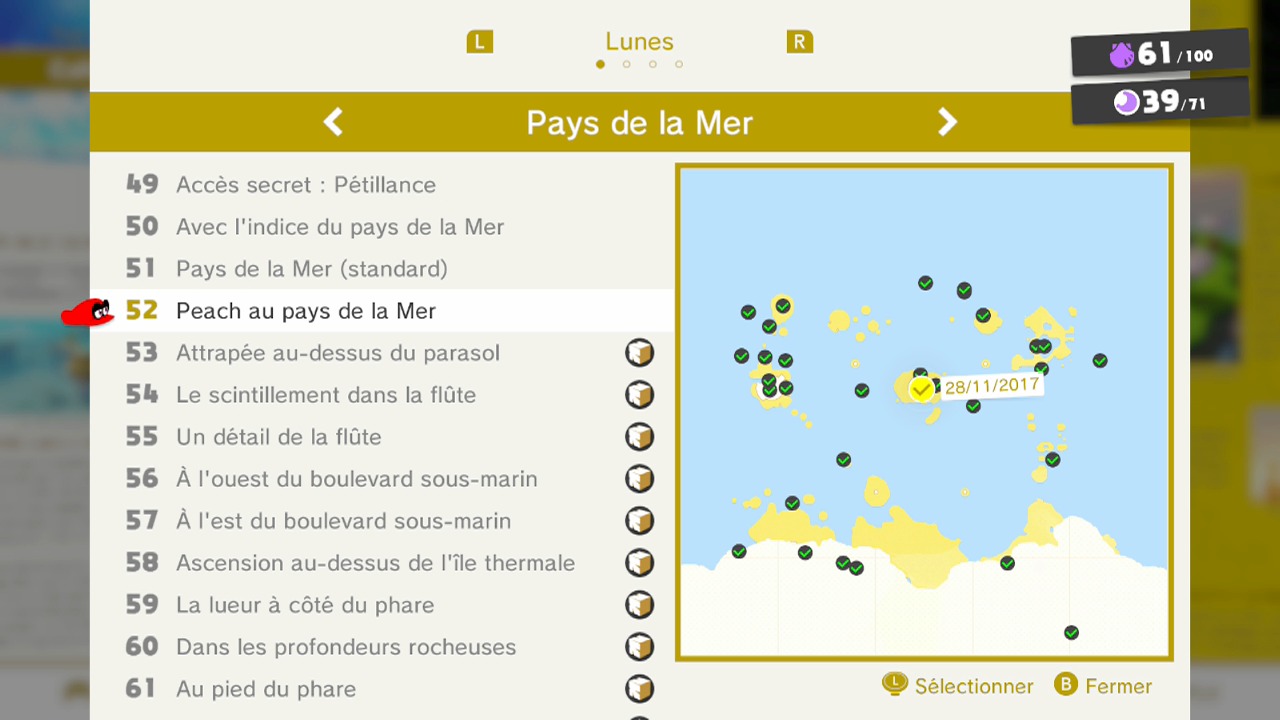Screen dimensions: 1280x720
Task: Select moon 53 Attrapée au-dessus du parasol
Action: (337, 353)
